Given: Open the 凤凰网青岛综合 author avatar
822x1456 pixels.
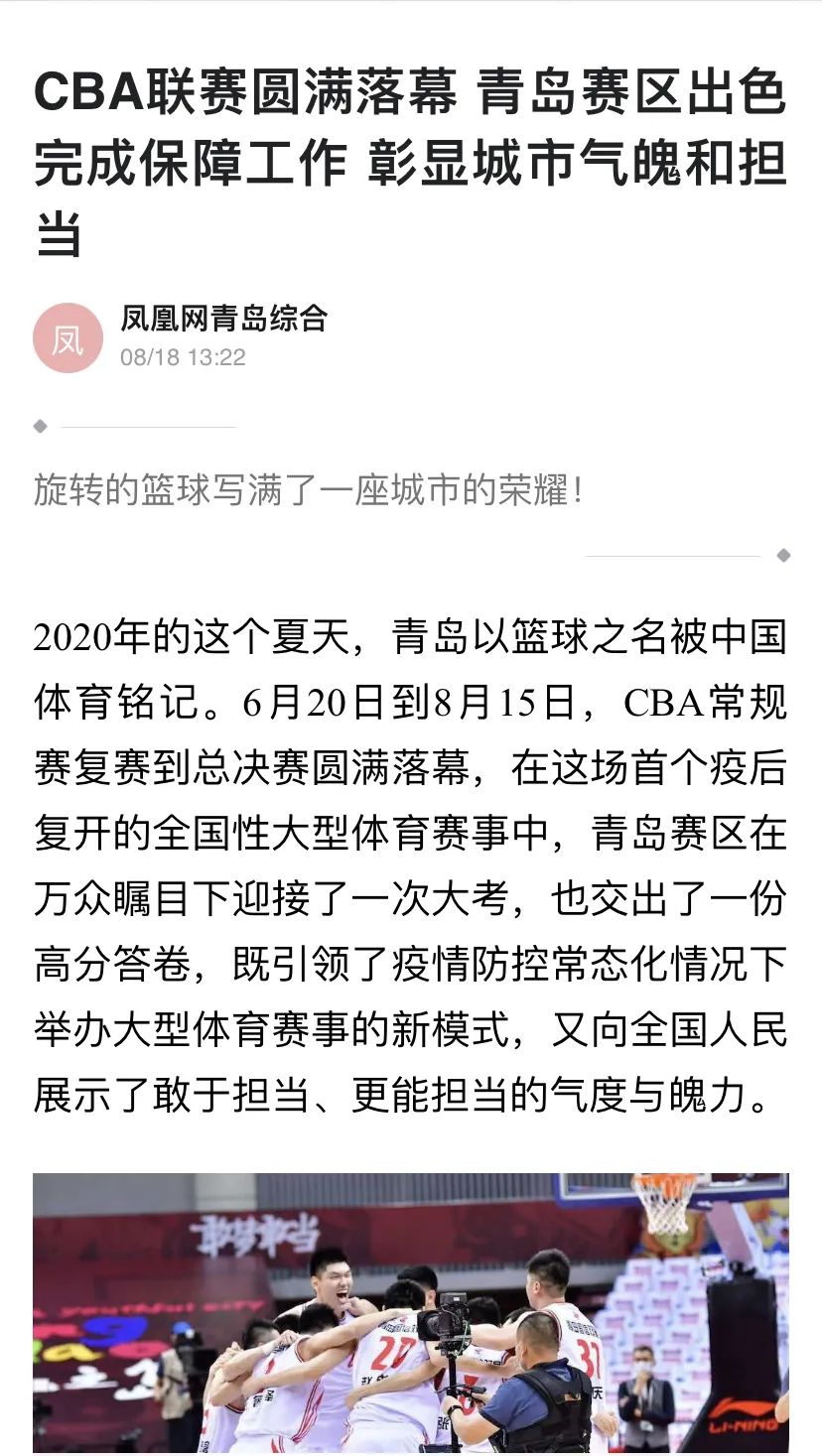Looking at the screenshot, I should pos(68,338).
